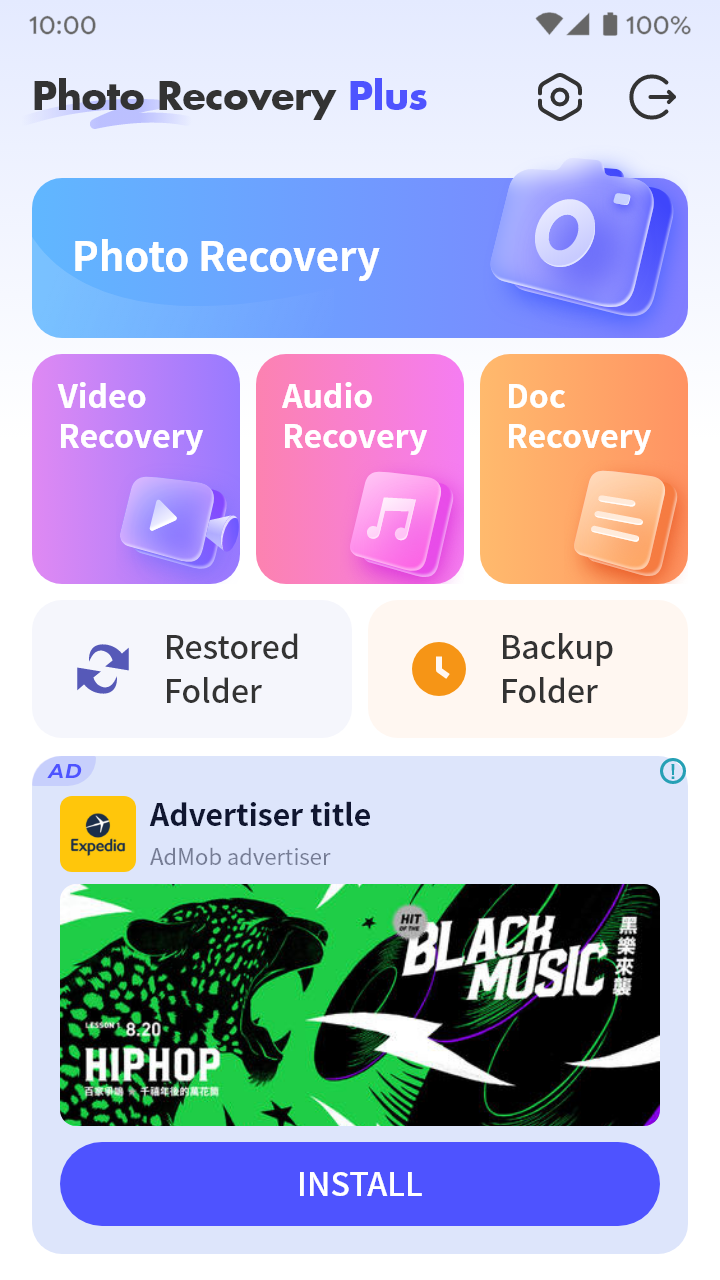Open the Photo Recovery card

(x=360, y=257)
